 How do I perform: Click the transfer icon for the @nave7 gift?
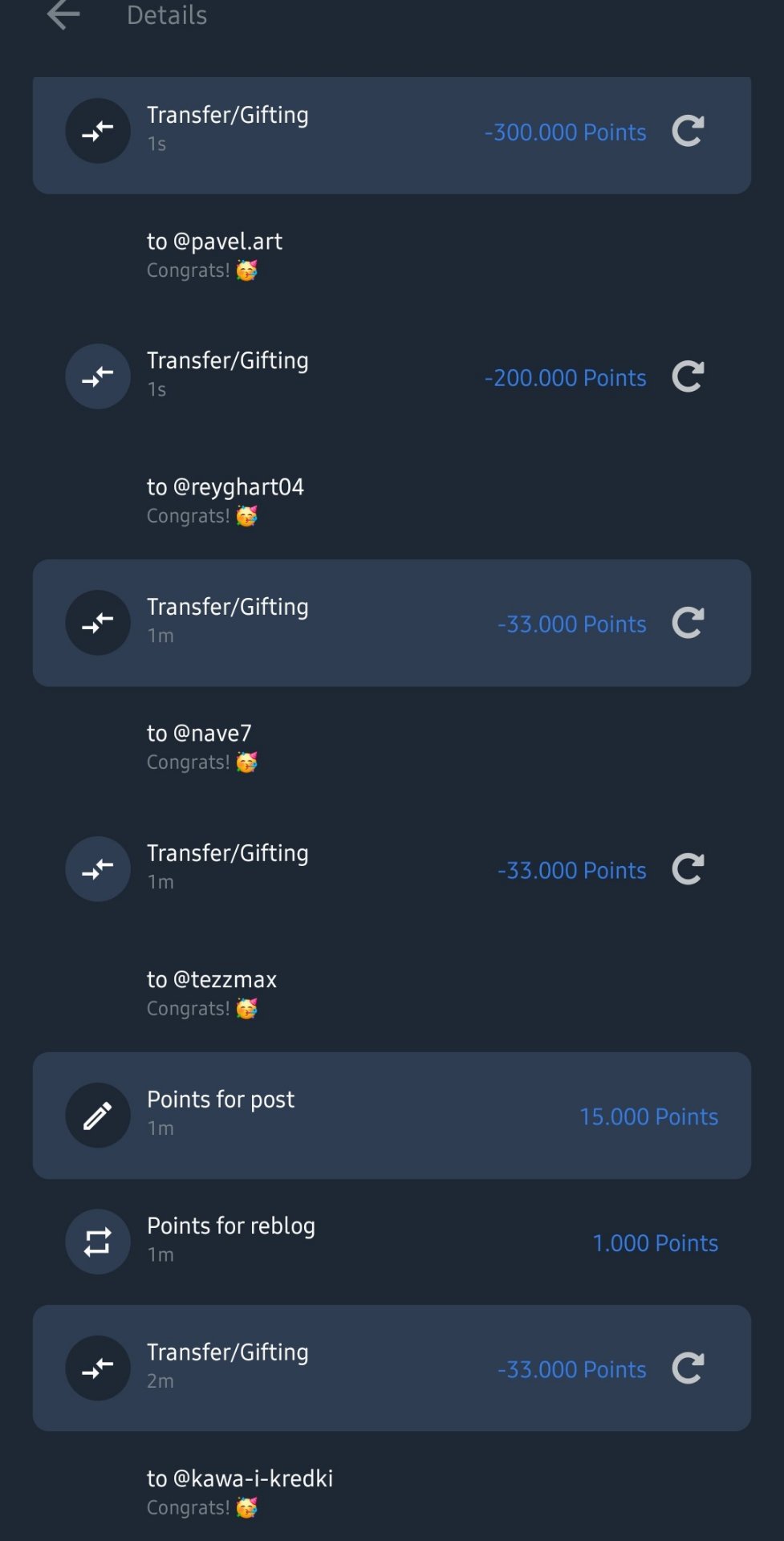coord(98,623)
